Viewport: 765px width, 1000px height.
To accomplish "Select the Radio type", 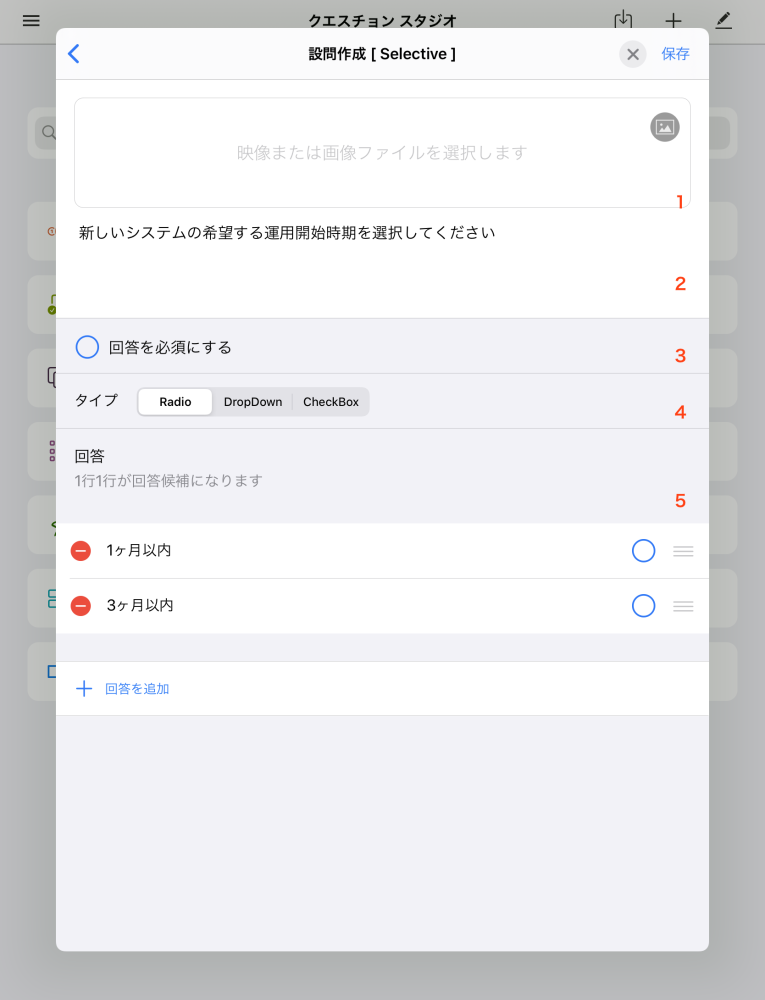I will click(x=175, y=402).
